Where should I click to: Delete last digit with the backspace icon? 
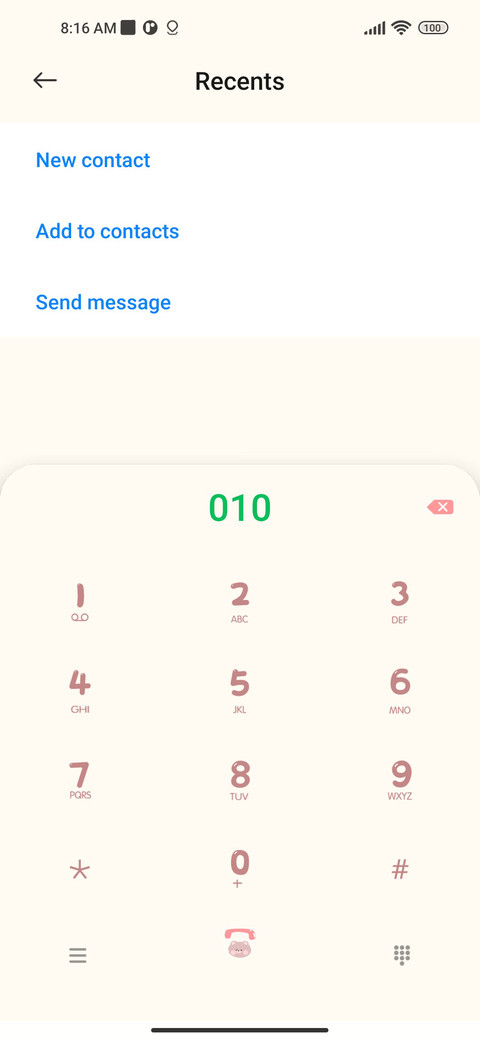pyautogui.click(x=440, y=507)
